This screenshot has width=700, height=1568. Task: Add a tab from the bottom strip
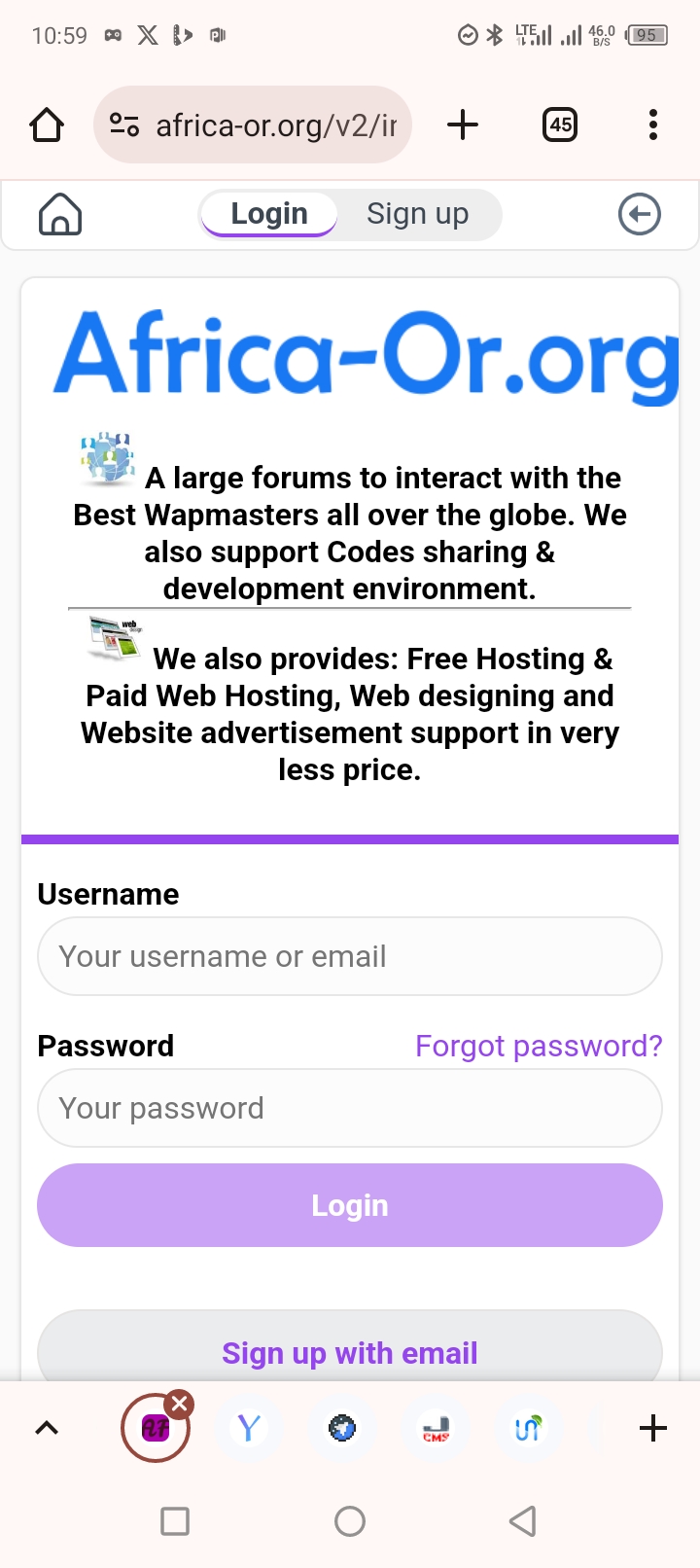[x=653, y=1428]
